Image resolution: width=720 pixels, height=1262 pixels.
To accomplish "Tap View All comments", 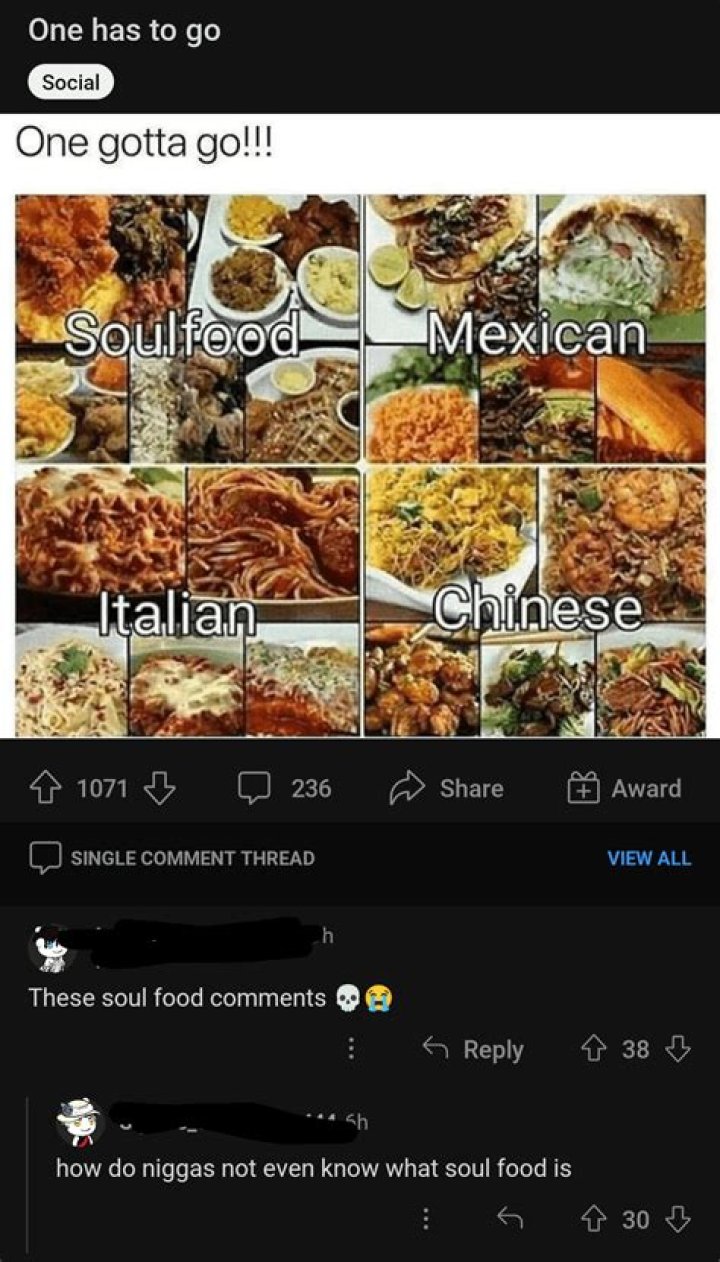I will [648, 858].
